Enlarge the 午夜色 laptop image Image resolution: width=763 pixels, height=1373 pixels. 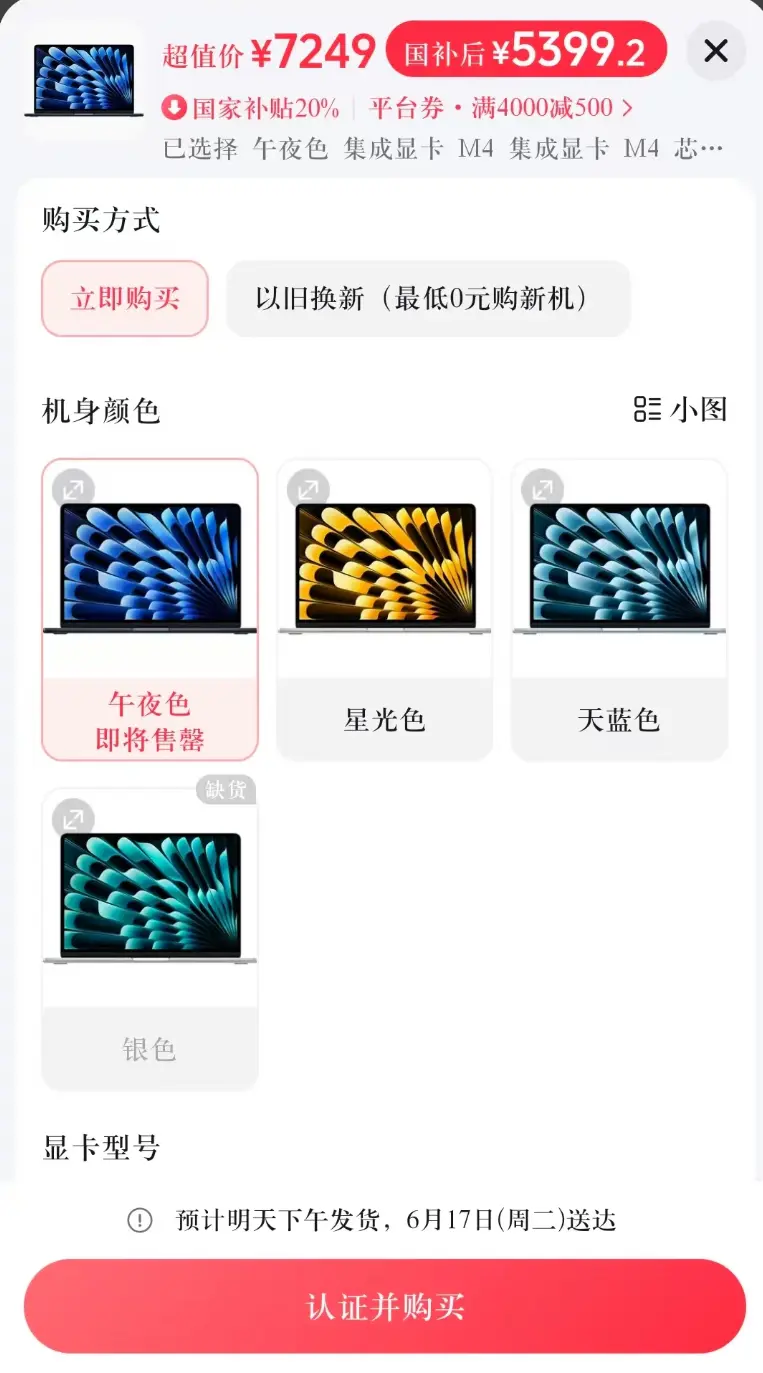(x=73, y=490)
